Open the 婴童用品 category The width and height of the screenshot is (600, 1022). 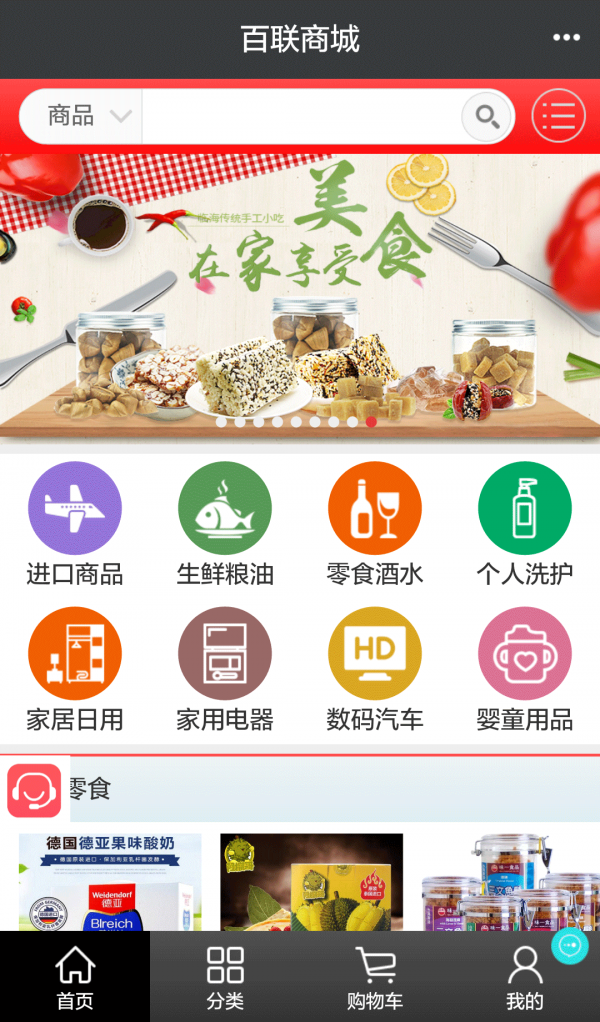click(524, 670)
